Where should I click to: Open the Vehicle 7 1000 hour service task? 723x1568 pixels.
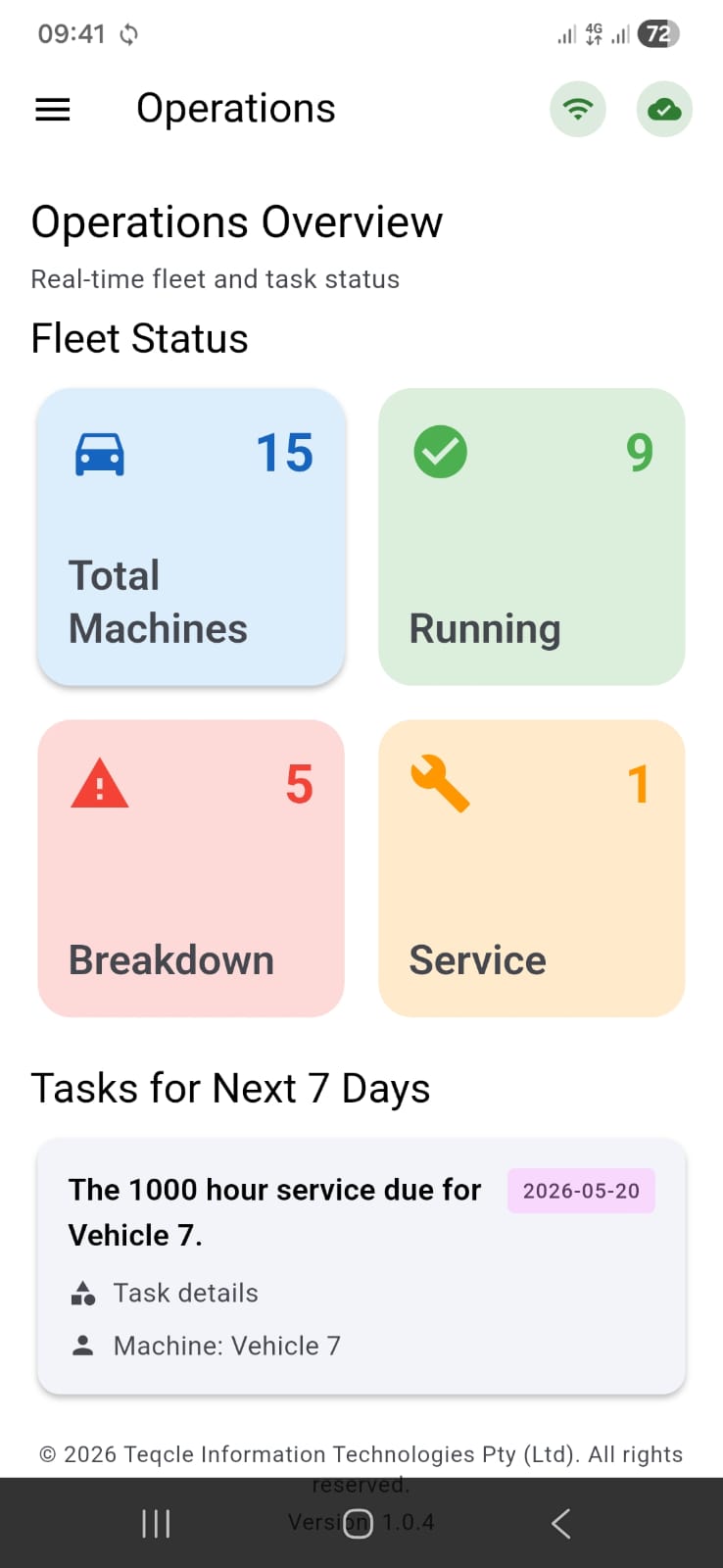[x=361, y=1266]
